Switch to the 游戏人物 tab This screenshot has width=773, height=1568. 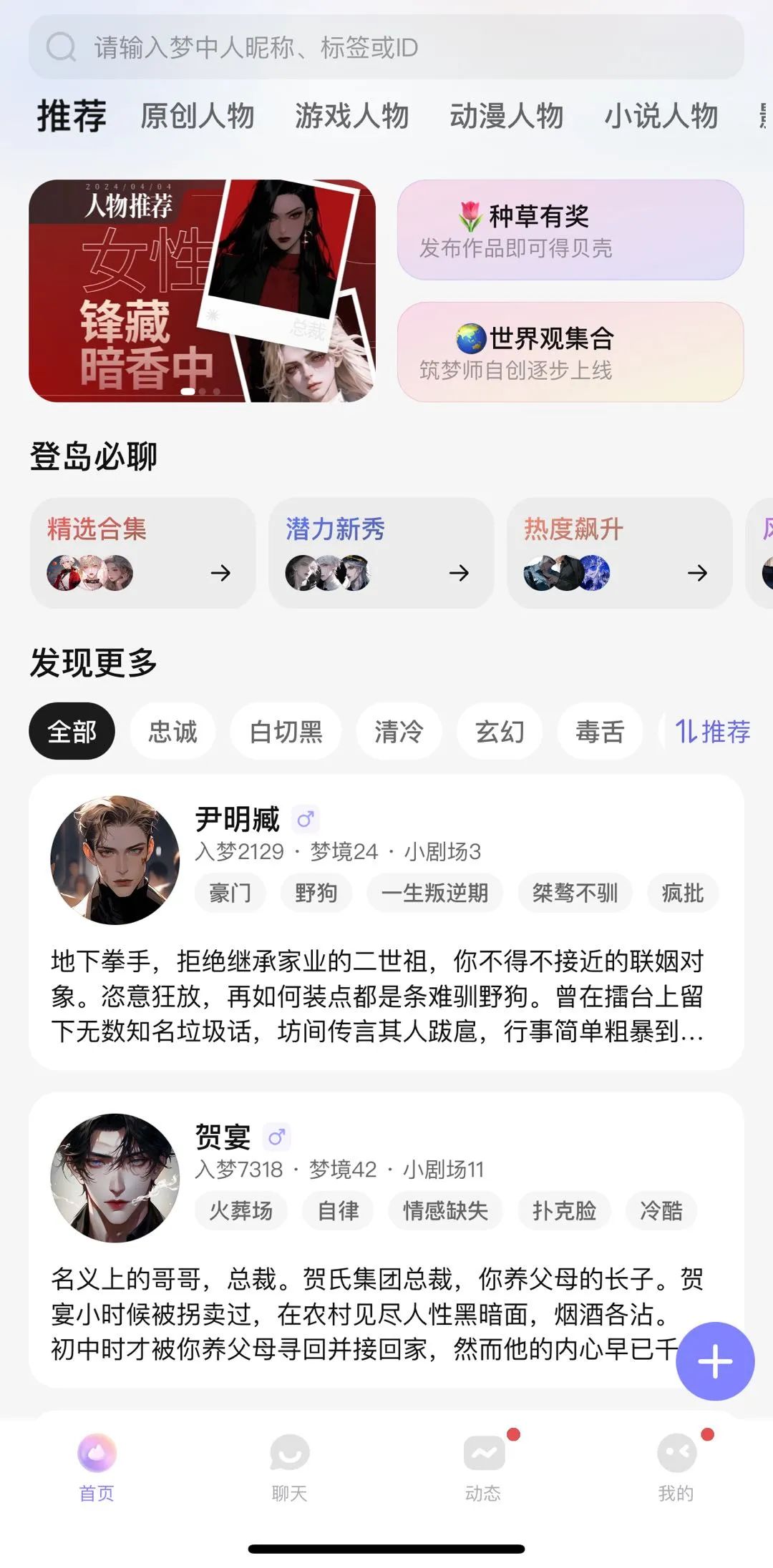[351, 116]
